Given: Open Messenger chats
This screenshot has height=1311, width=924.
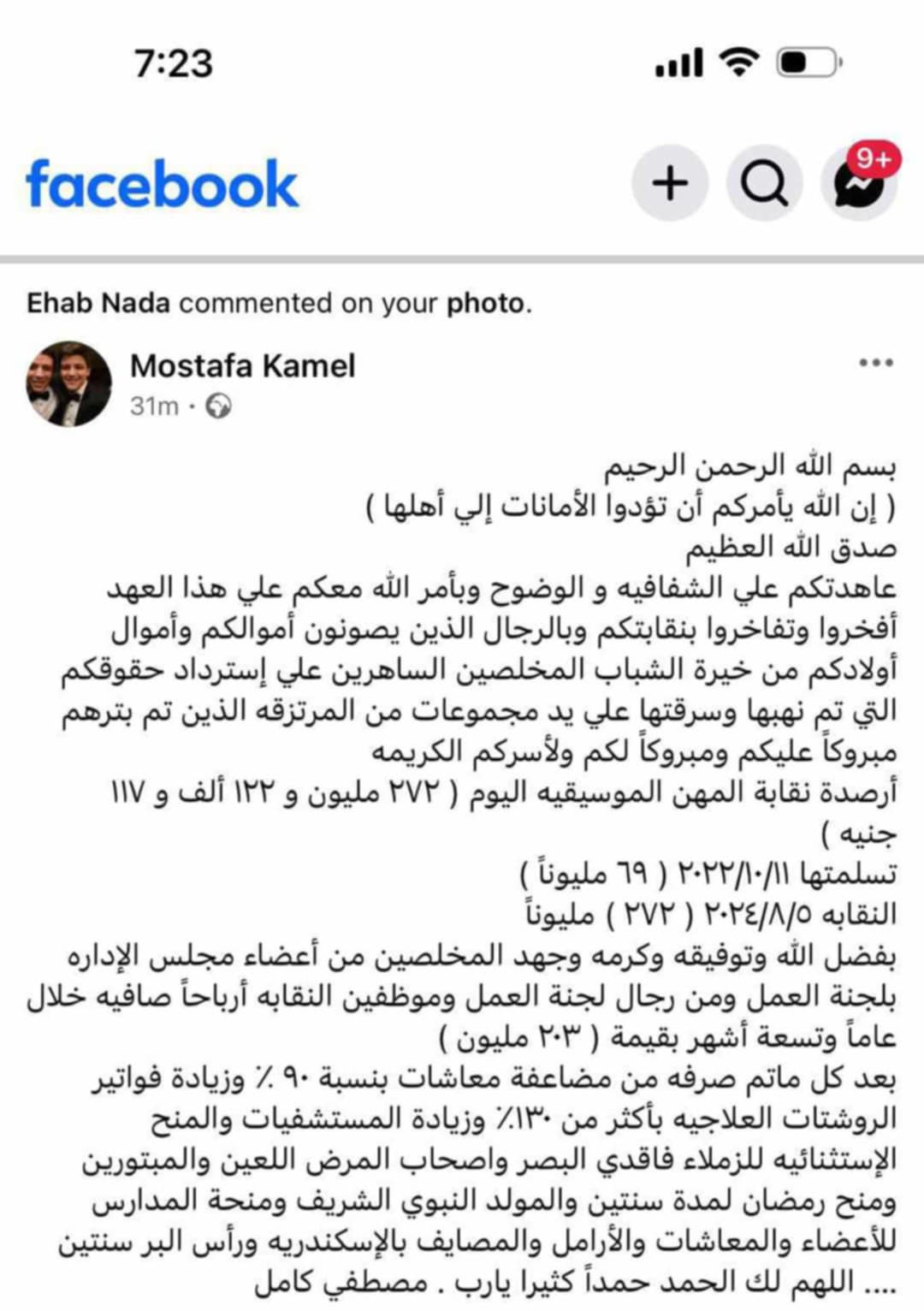Looking at the screenshot, I should point(858,183).
